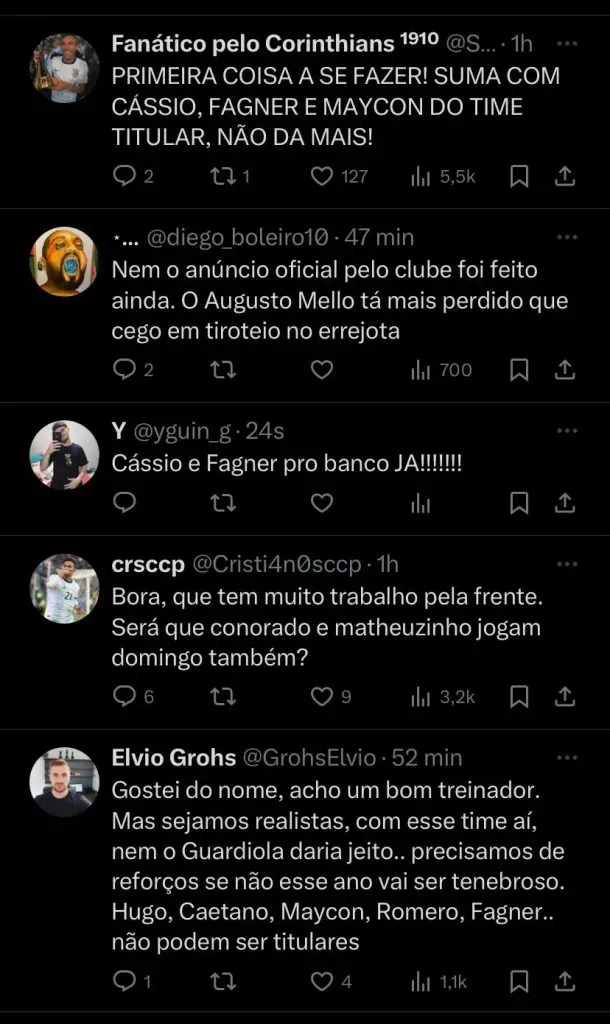Open overflow menu on Fanático pelo Corinthians post
610x1024 pixels.
(566, 44)
